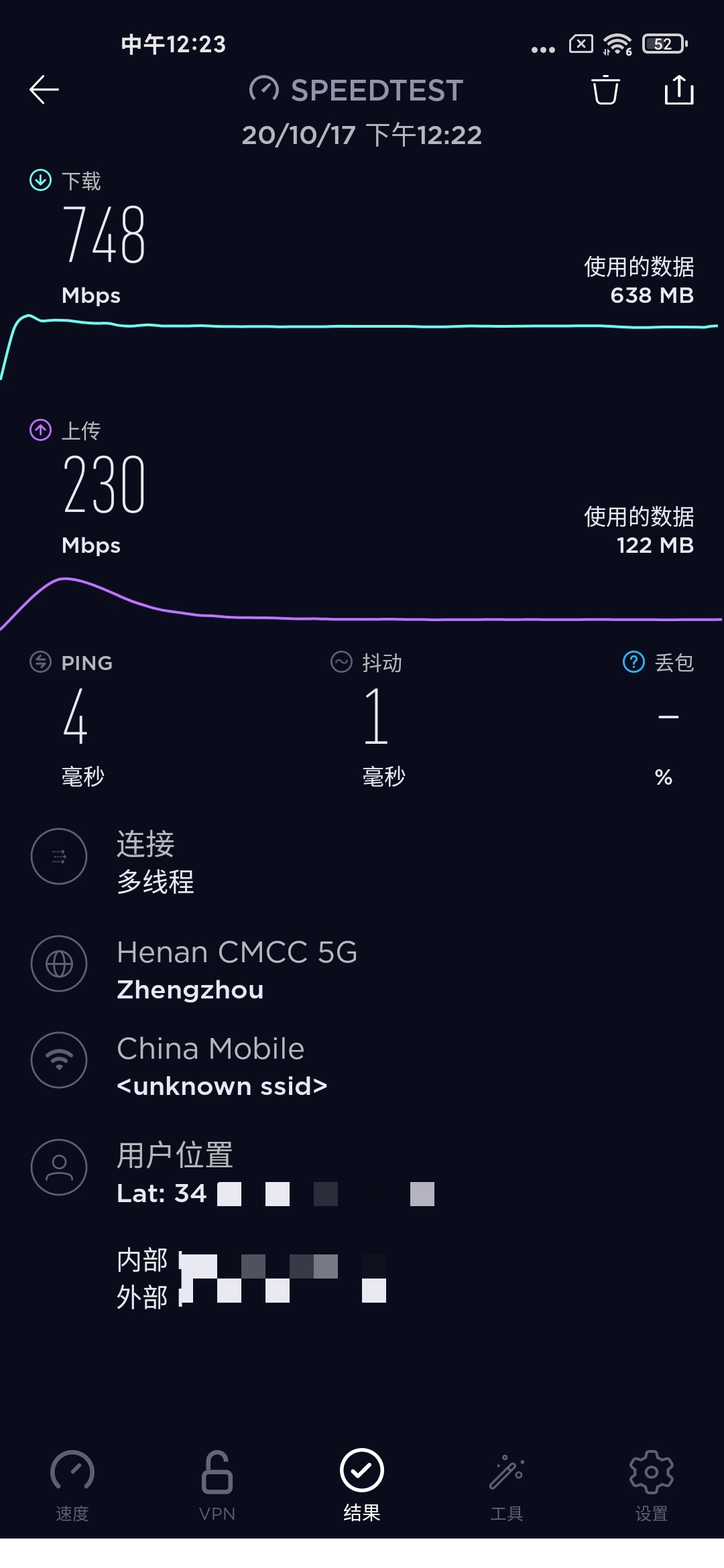
Task: Click the 用户位置 user profile icon
Action: click(59, 1167)
